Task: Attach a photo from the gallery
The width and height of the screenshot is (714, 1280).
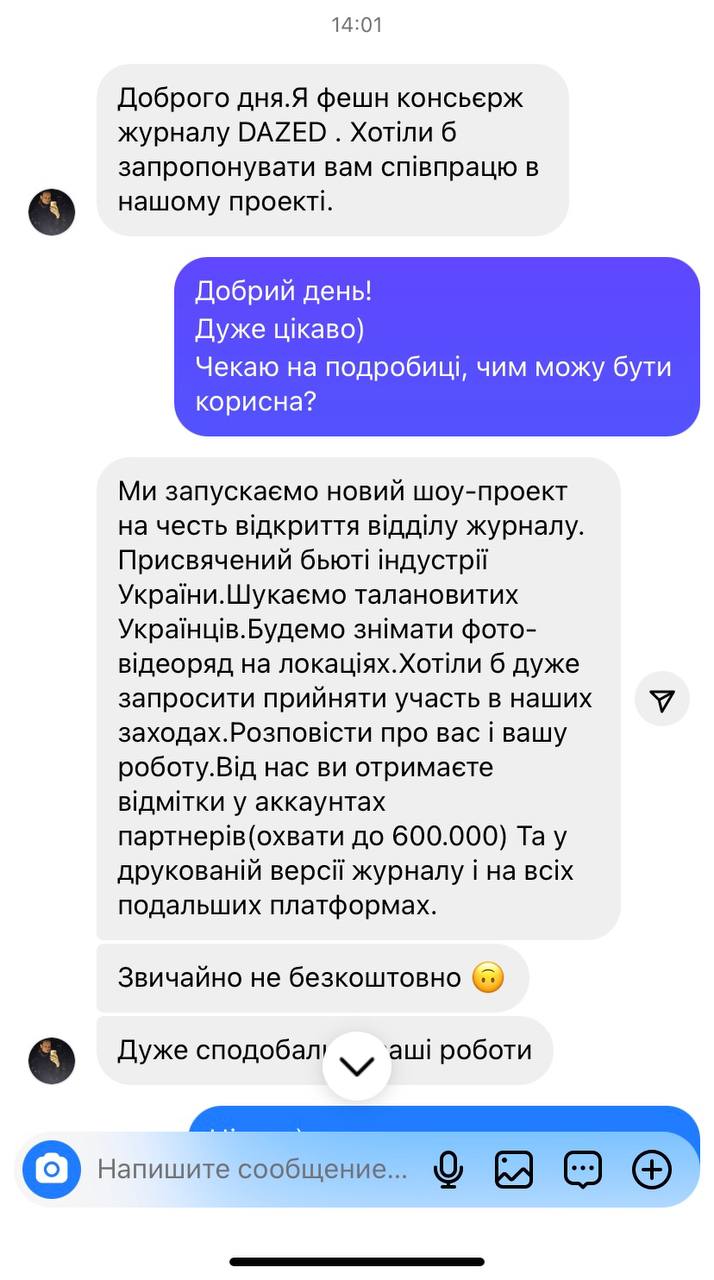Action: click(514, 1169)
